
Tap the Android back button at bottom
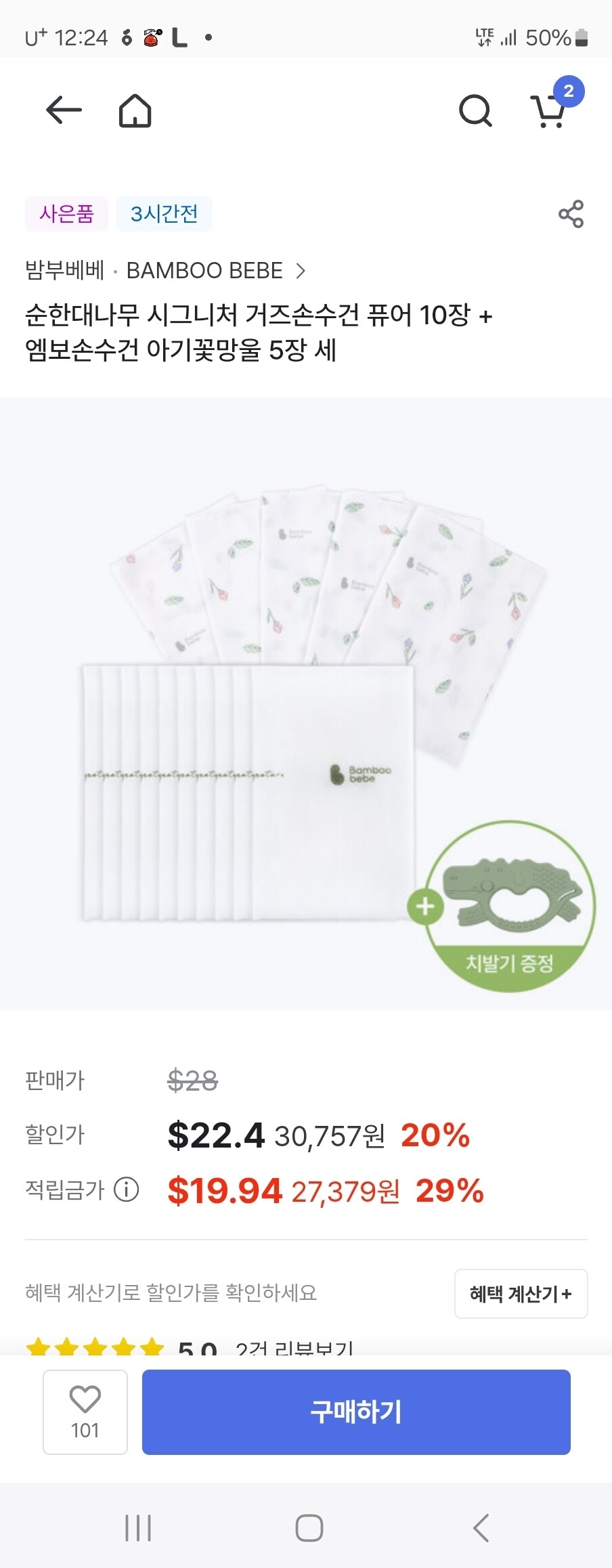[x=482, y=1527]
